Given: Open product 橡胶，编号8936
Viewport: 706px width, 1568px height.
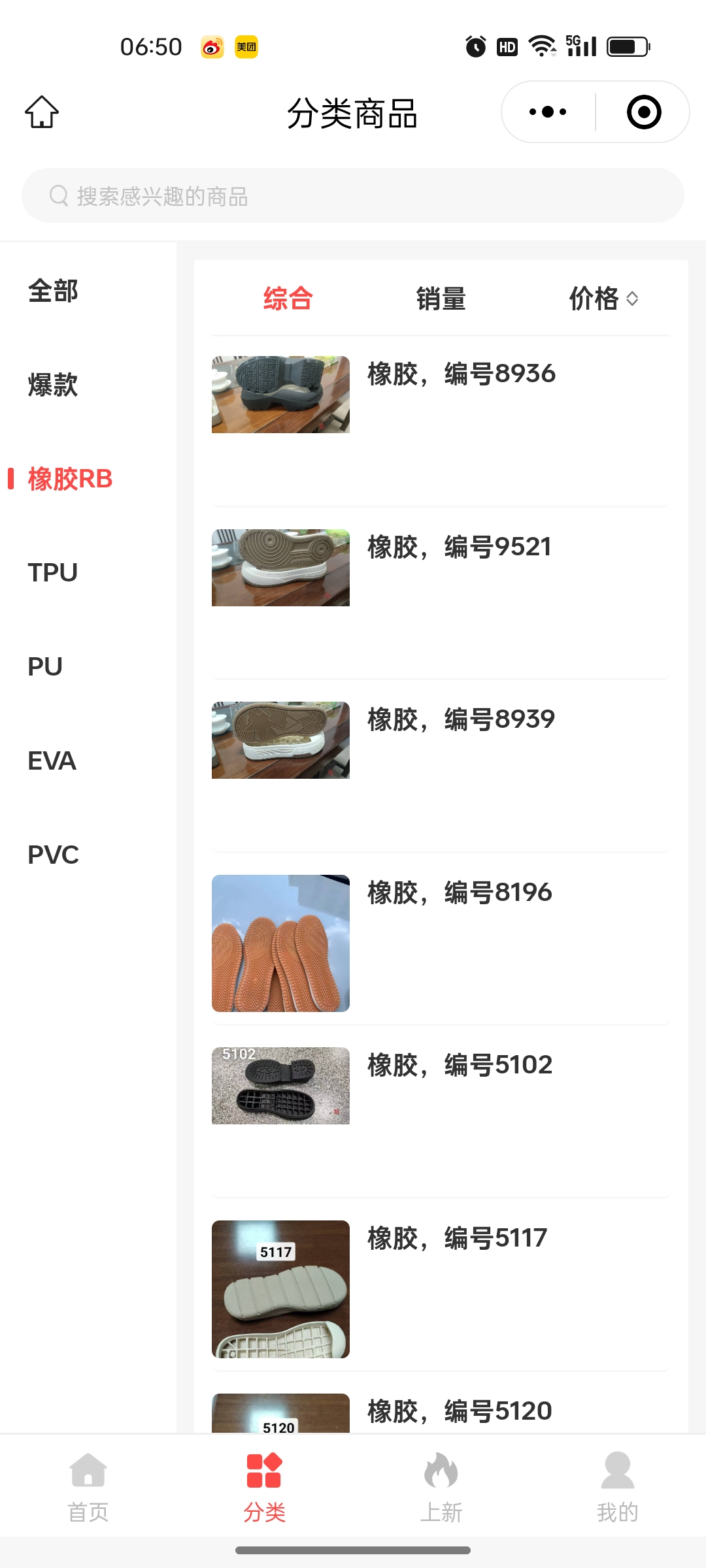Looking at the screenshot, I should click(x=441, y=395).
